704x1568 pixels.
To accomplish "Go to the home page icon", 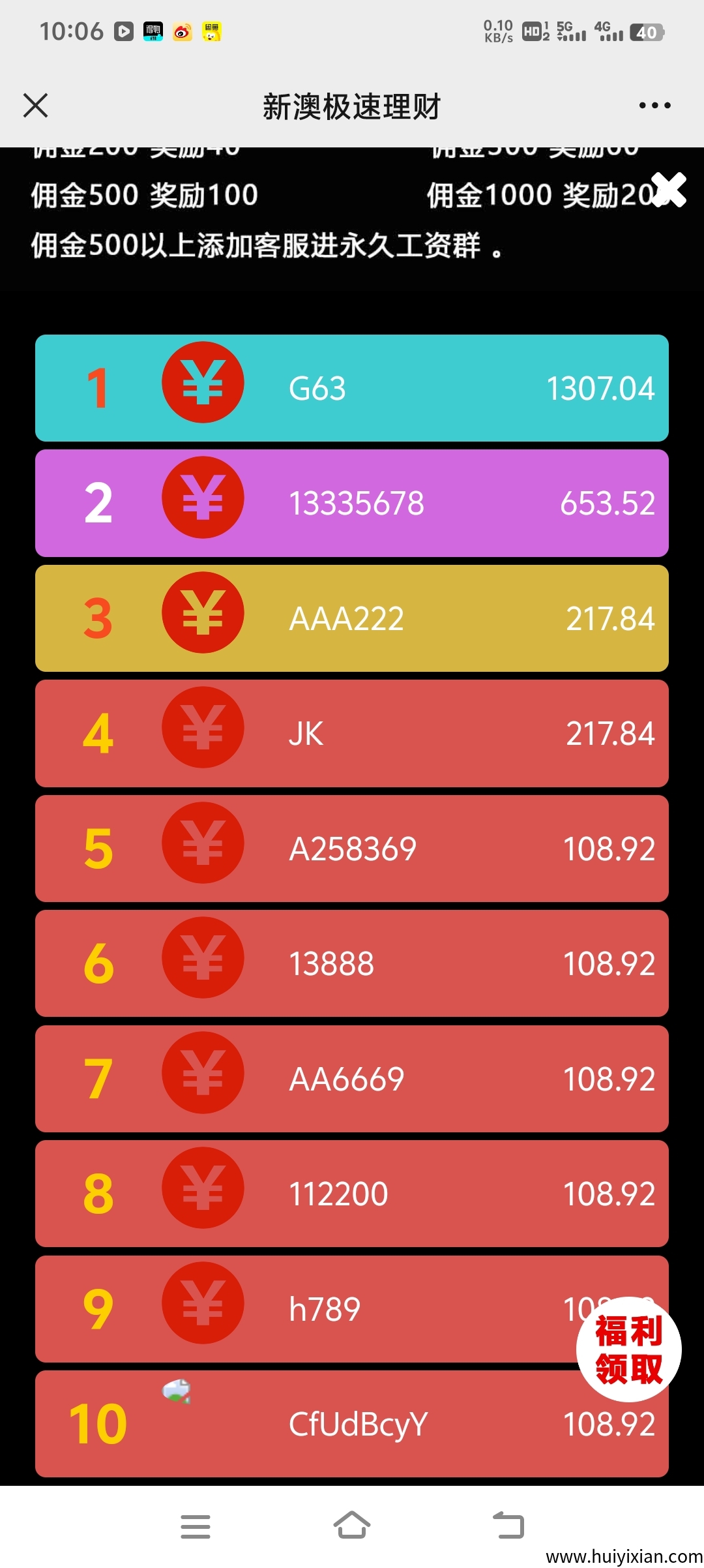I will [x=352, y=1525].
